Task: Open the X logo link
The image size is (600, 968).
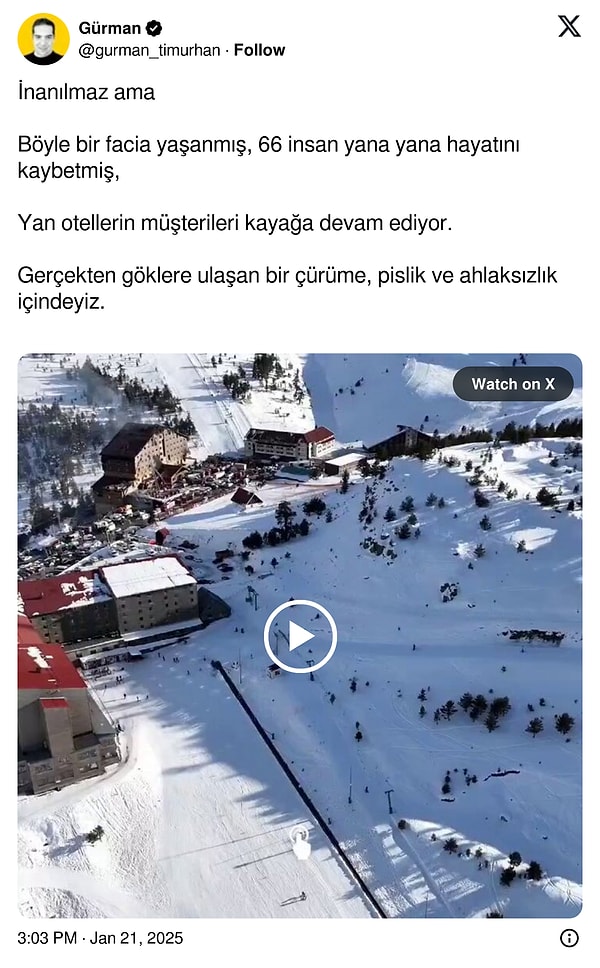Action: tap(569, 27)
